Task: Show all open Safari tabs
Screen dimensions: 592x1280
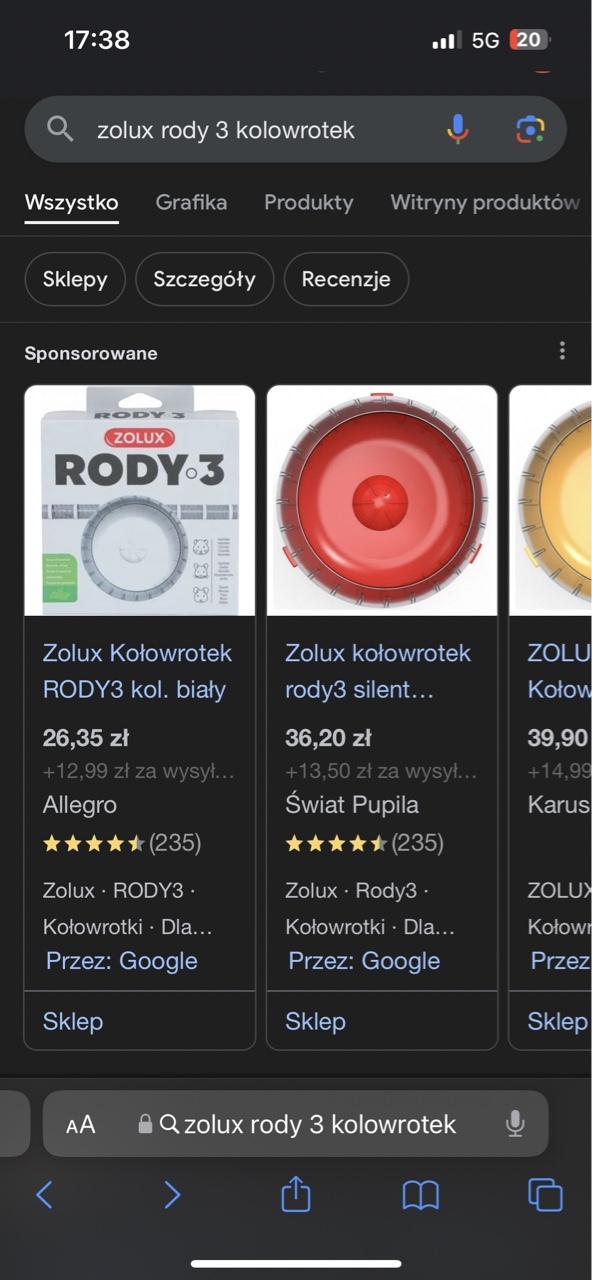Action: (545, 1194)
